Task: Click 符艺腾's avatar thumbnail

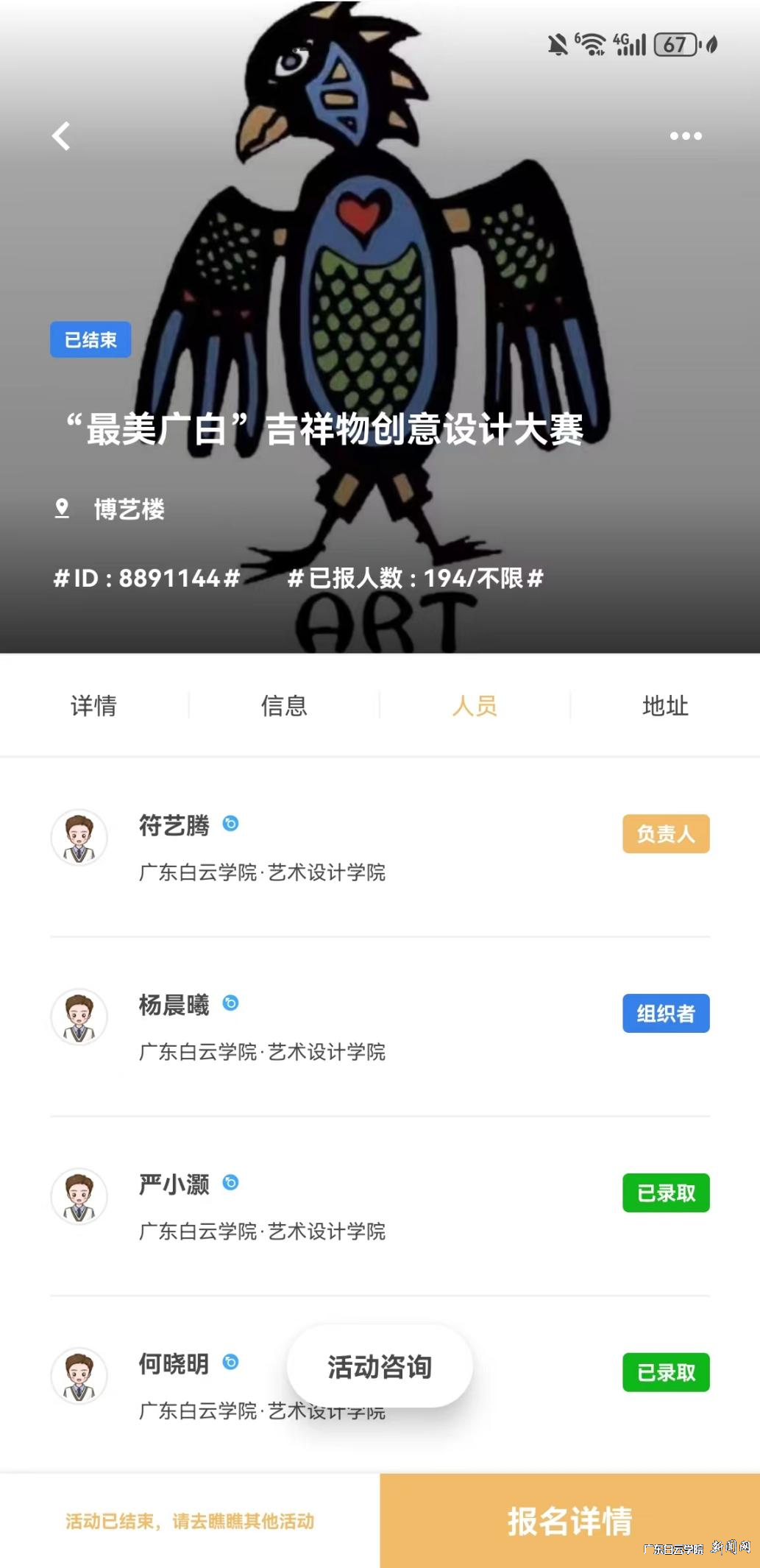Action: 79,838
